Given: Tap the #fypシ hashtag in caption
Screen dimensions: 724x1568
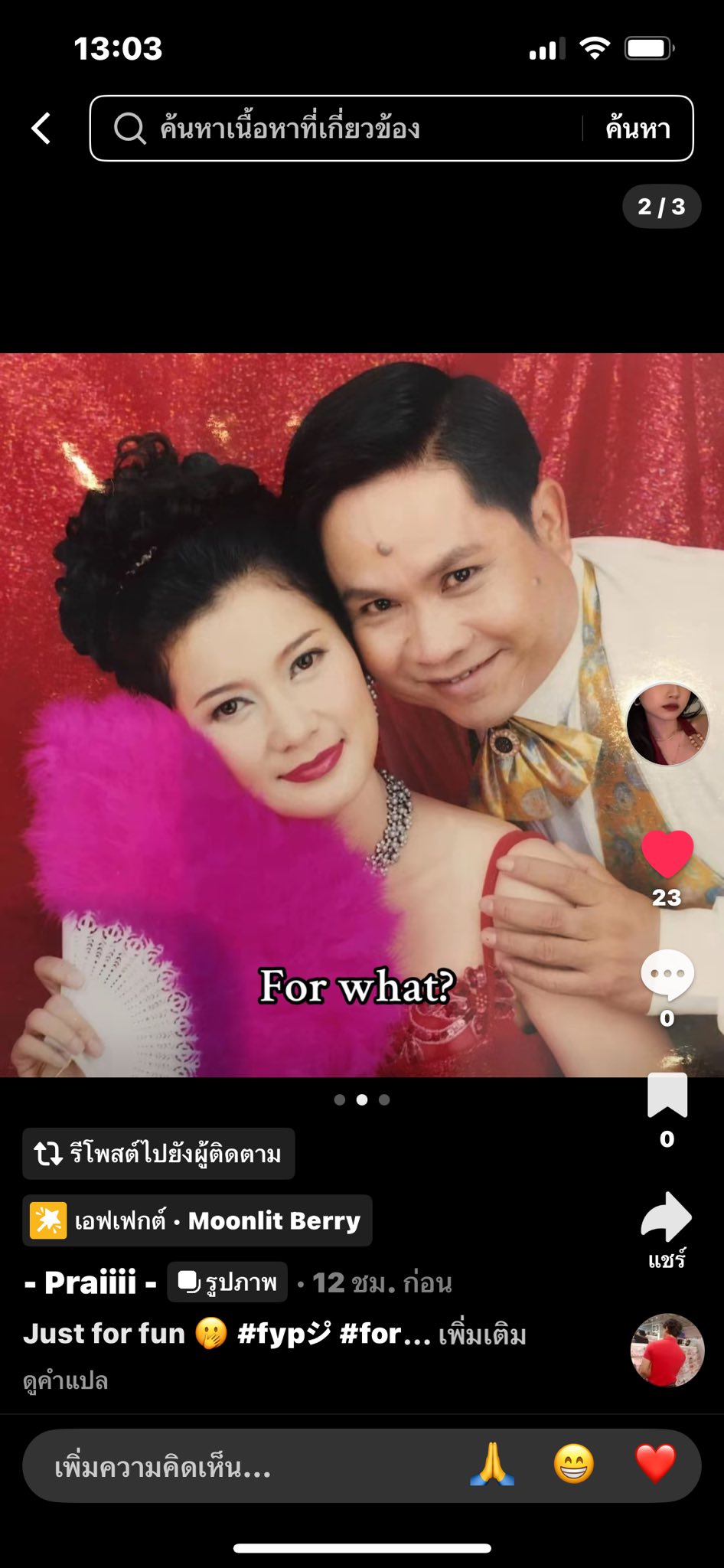Looking at the screenshot, I should 284,1334.
